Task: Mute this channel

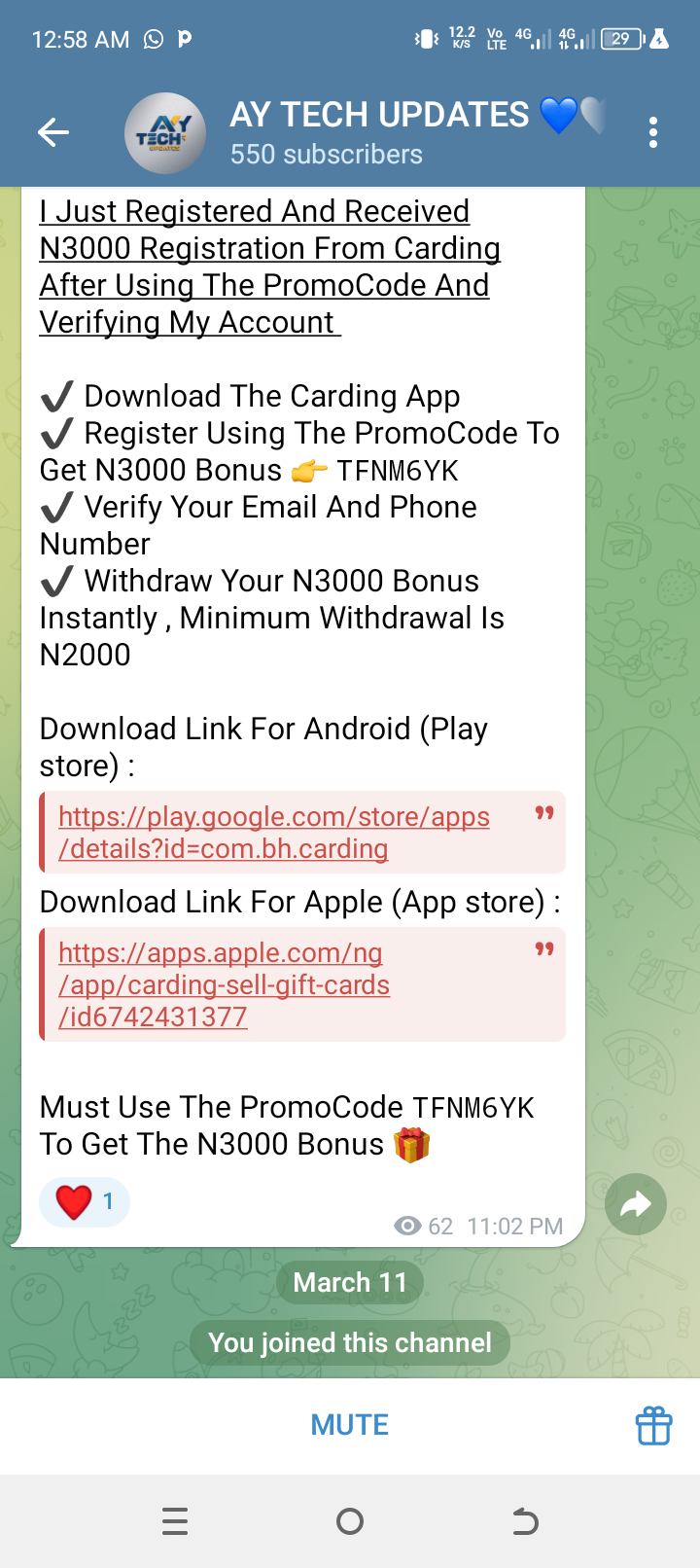Action: 349,1425
